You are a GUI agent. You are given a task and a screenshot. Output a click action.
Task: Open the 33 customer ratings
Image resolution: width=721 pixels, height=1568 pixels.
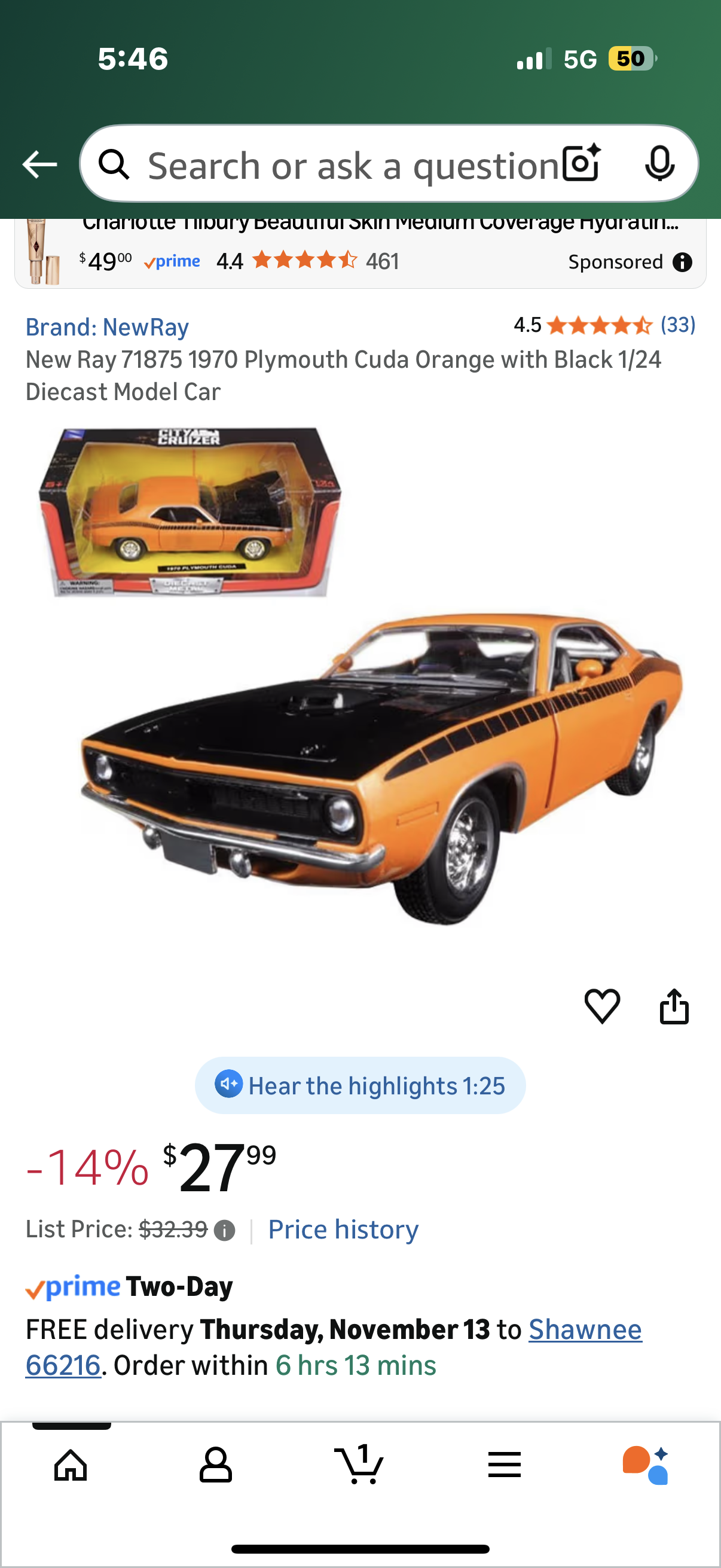tap(677, 325)
